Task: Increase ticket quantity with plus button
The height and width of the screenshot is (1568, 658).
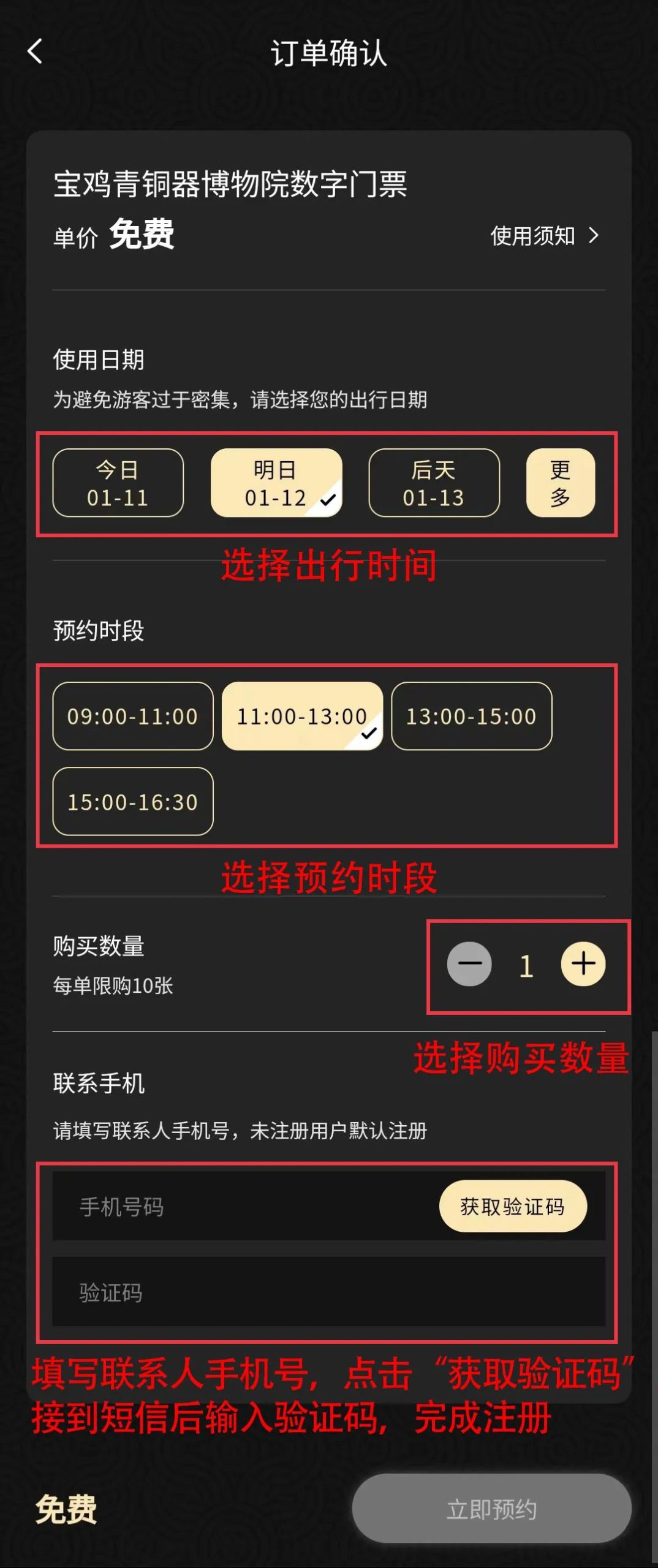Action: 583,964
